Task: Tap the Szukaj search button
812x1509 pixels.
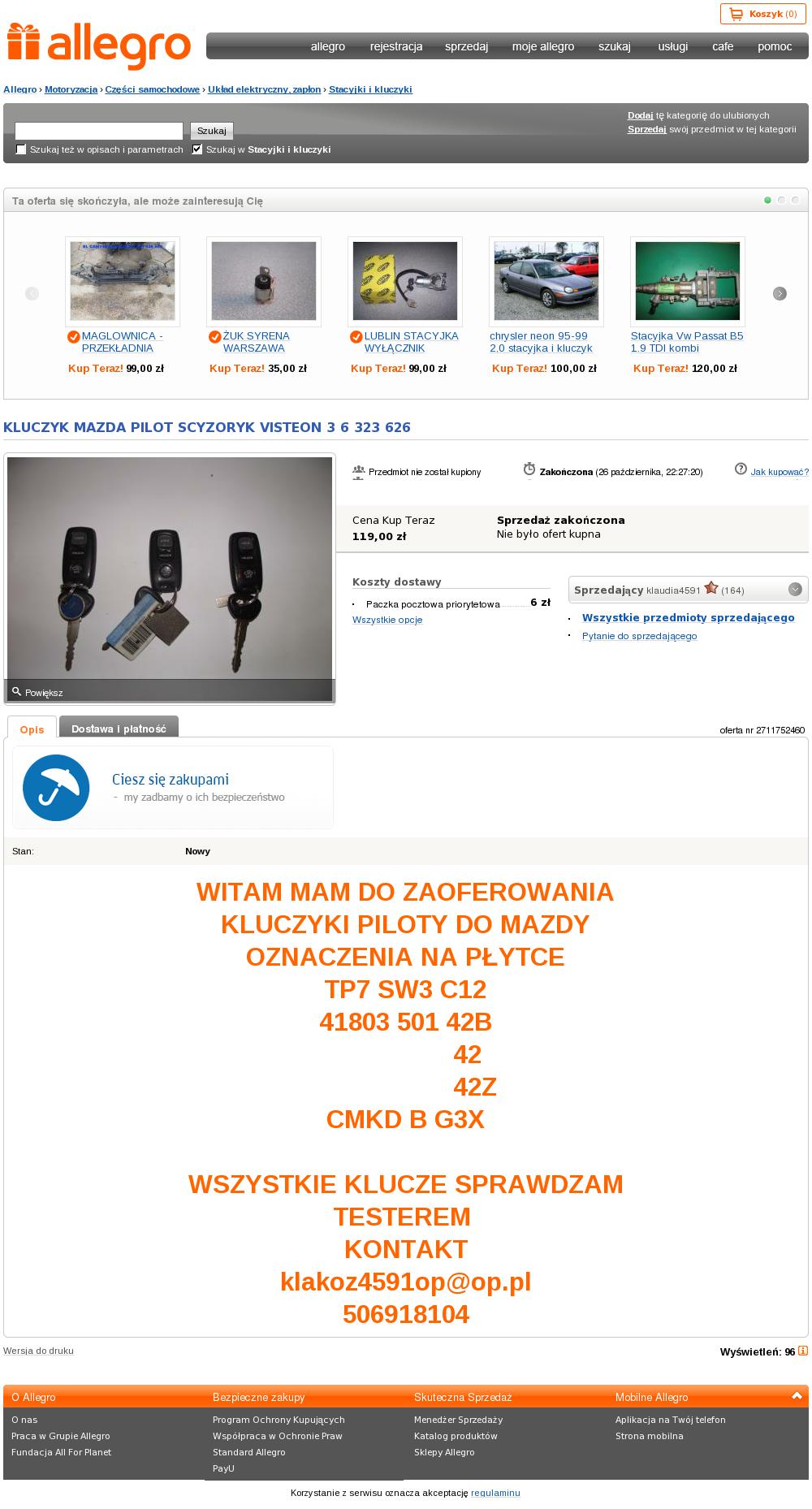Action: pyautogui.click(x=212, y=131)
